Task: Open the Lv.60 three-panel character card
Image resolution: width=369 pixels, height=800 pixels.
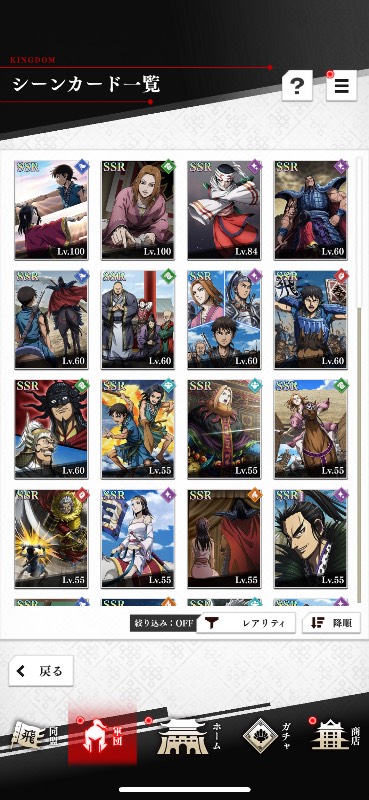Action: coord(224,319)
